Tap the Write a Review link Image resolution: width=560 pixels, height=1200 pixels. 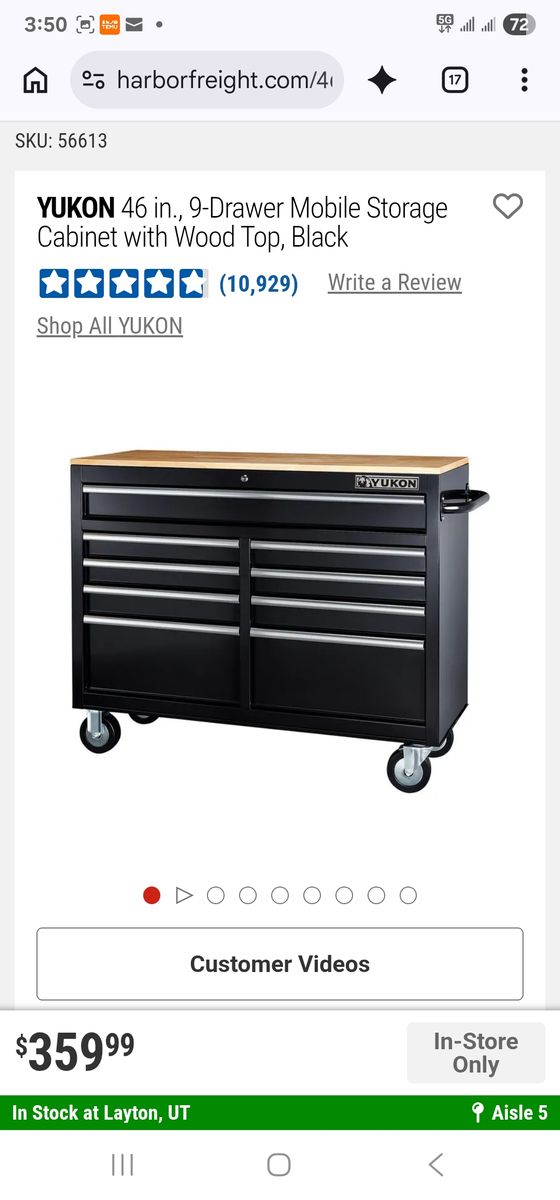pos(395,283)
